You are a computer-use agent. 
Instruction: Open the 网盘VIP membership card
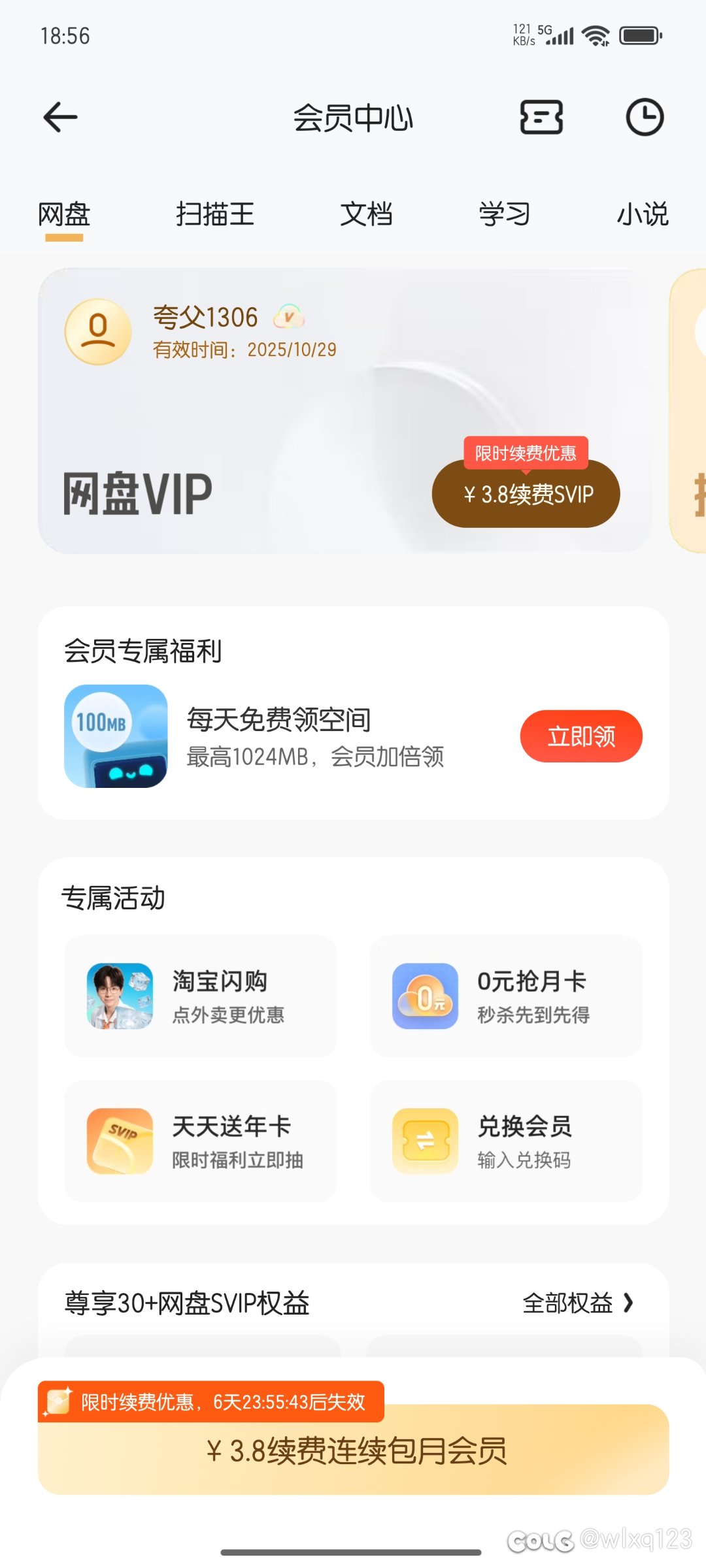coord(345,410)
